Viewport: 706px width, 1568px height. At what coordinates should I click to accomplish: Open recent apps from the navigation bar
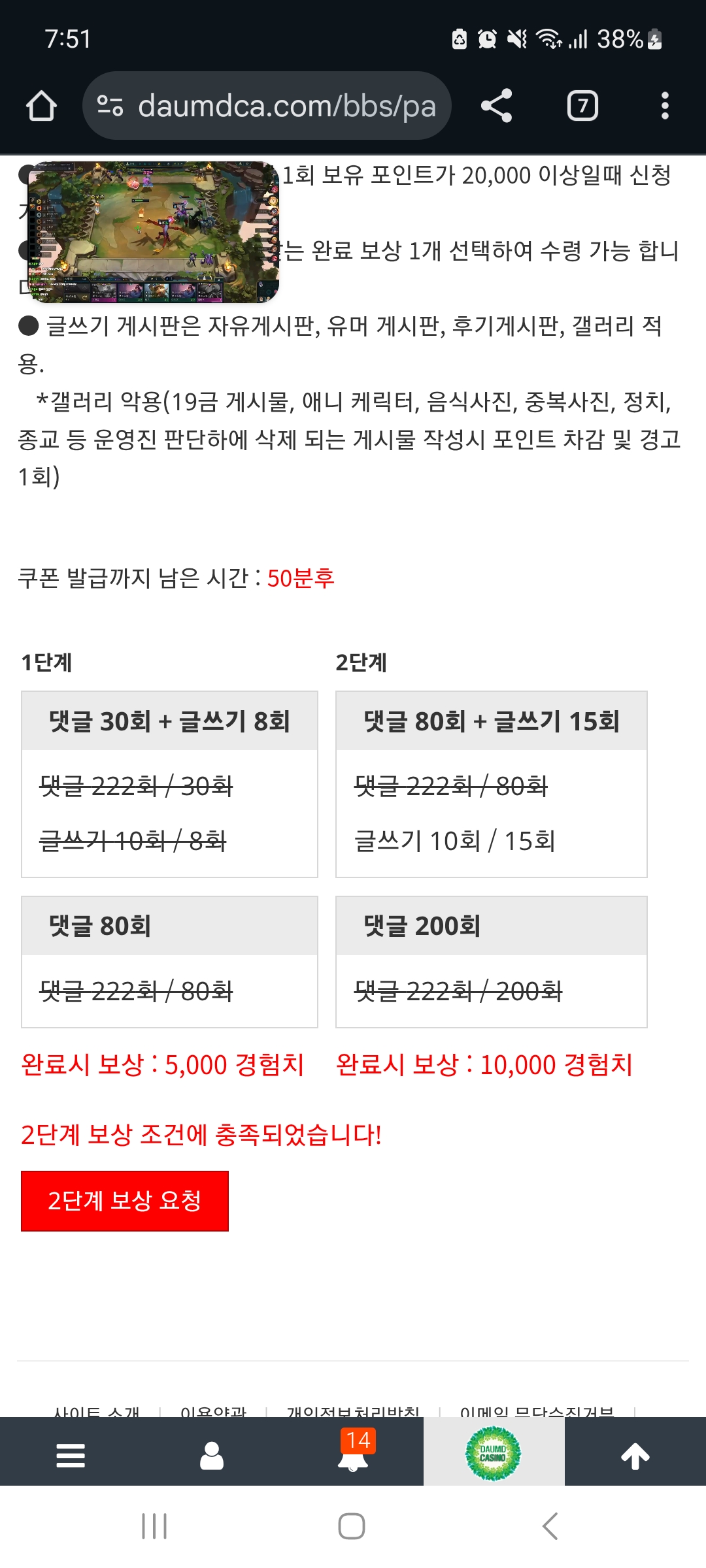[x=154, y=1526]
